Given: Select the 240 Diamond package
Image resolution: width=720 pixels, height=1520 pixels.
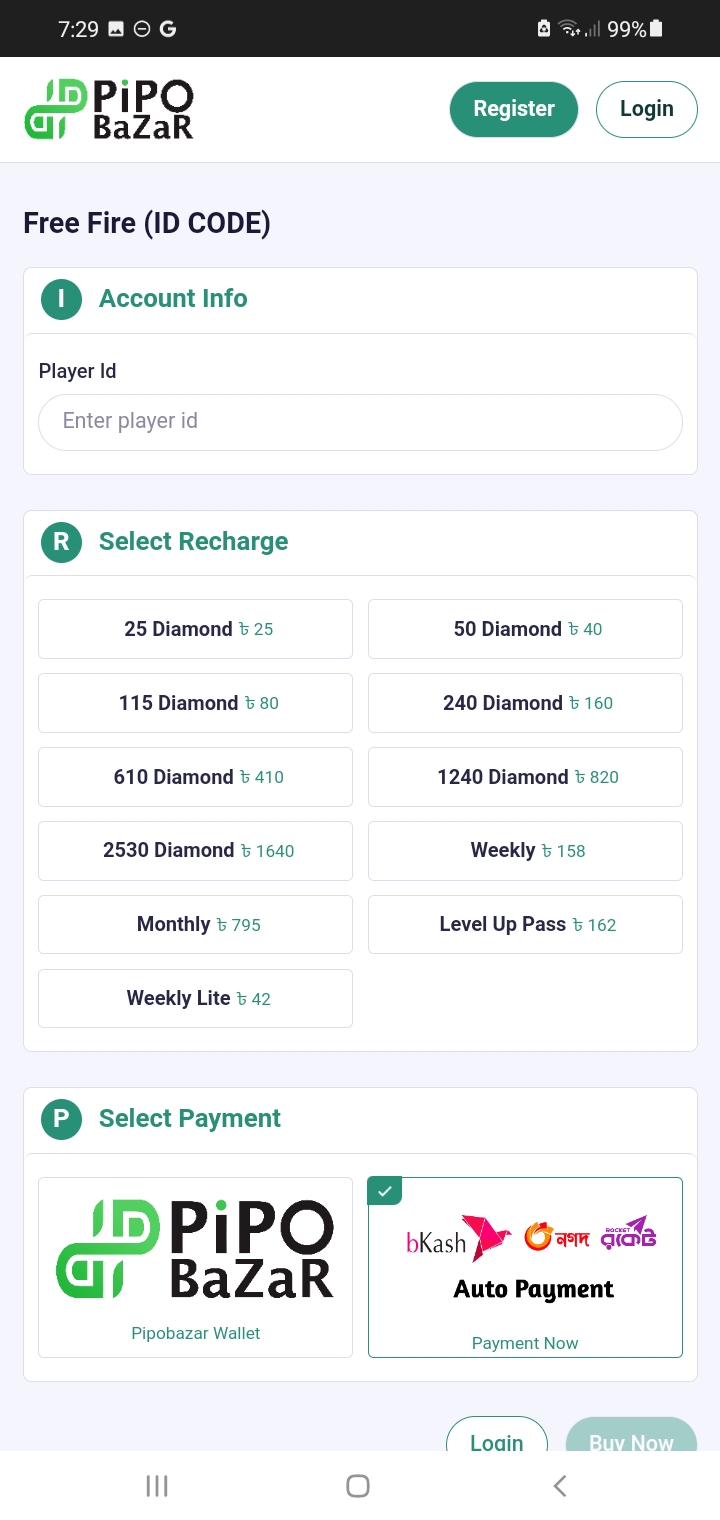Looking at the screenshot, I should 525,703.
